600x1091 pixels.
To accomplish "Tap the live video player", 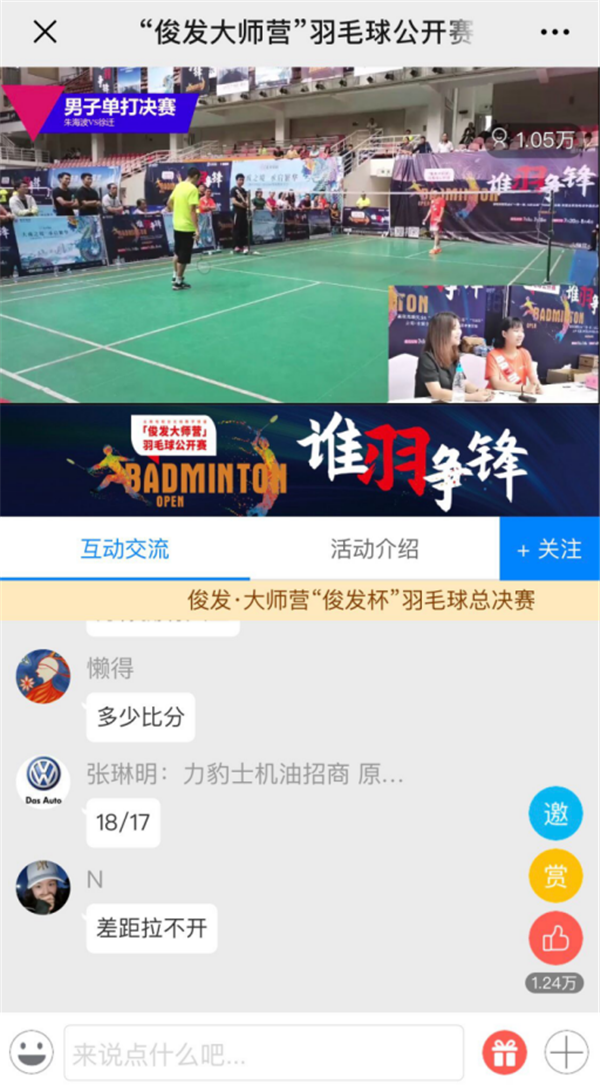I will [x=300, y=235].
